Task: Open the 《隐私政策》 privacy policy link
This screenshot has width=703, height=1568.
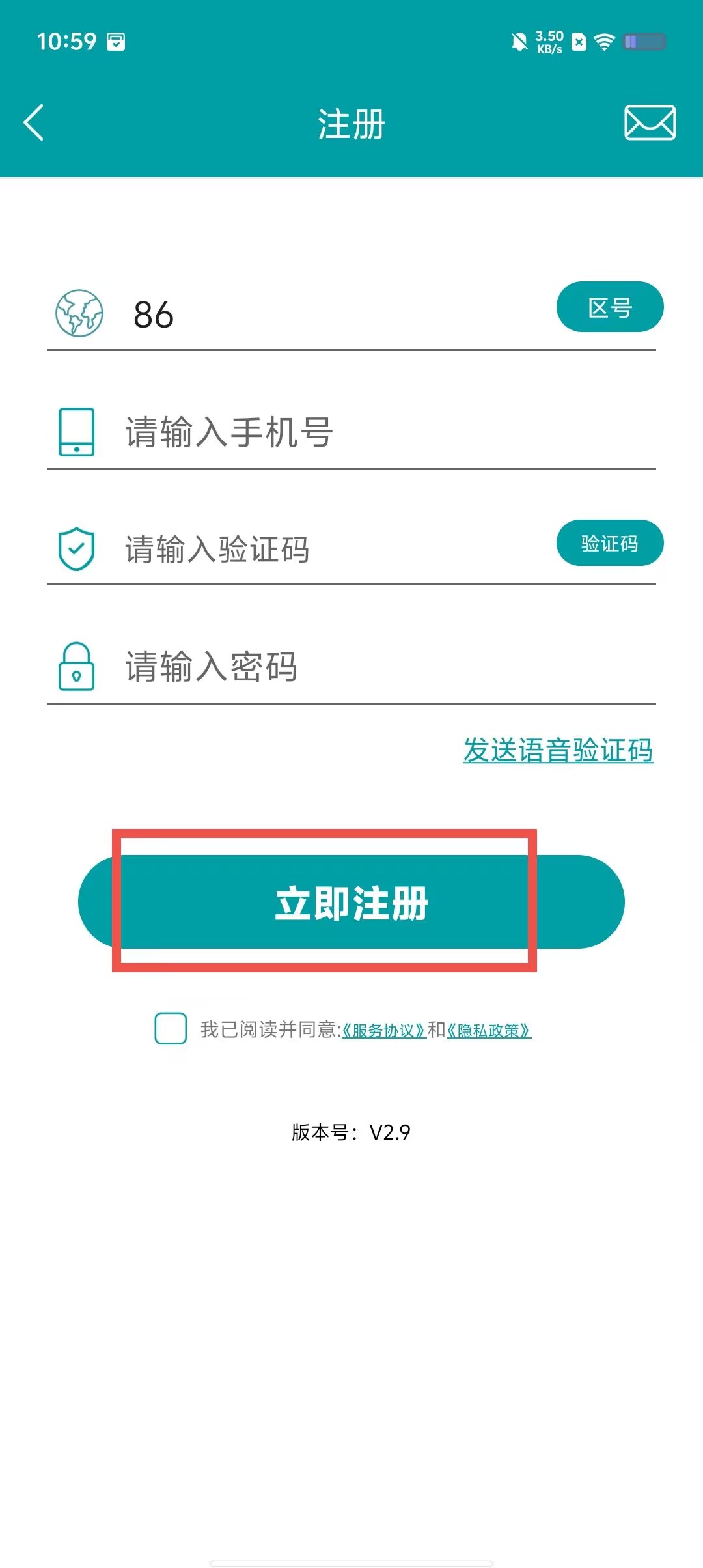Action: click(489, 1030)
